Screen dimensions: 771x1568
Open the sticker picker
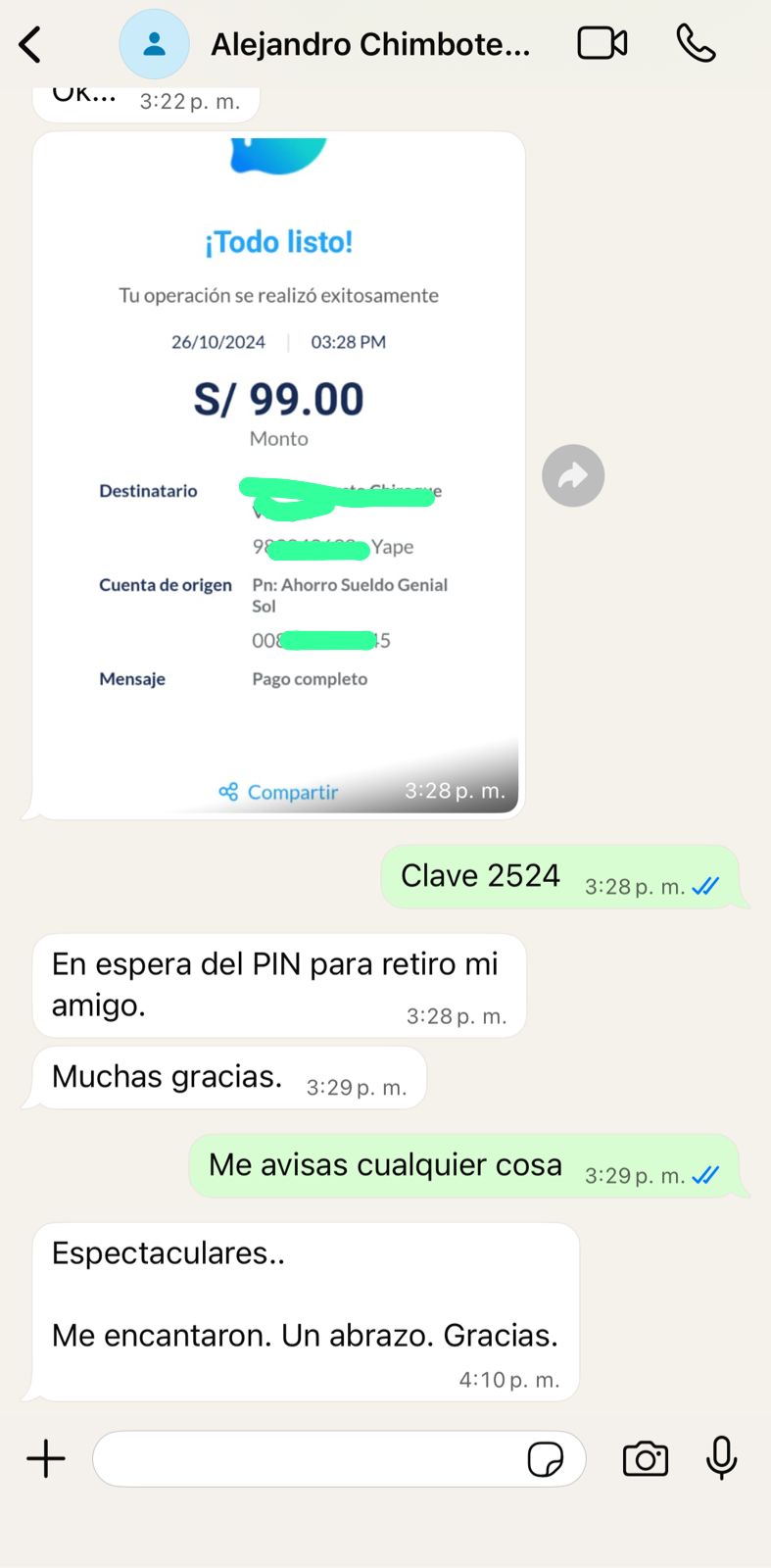coord(545,1459)
